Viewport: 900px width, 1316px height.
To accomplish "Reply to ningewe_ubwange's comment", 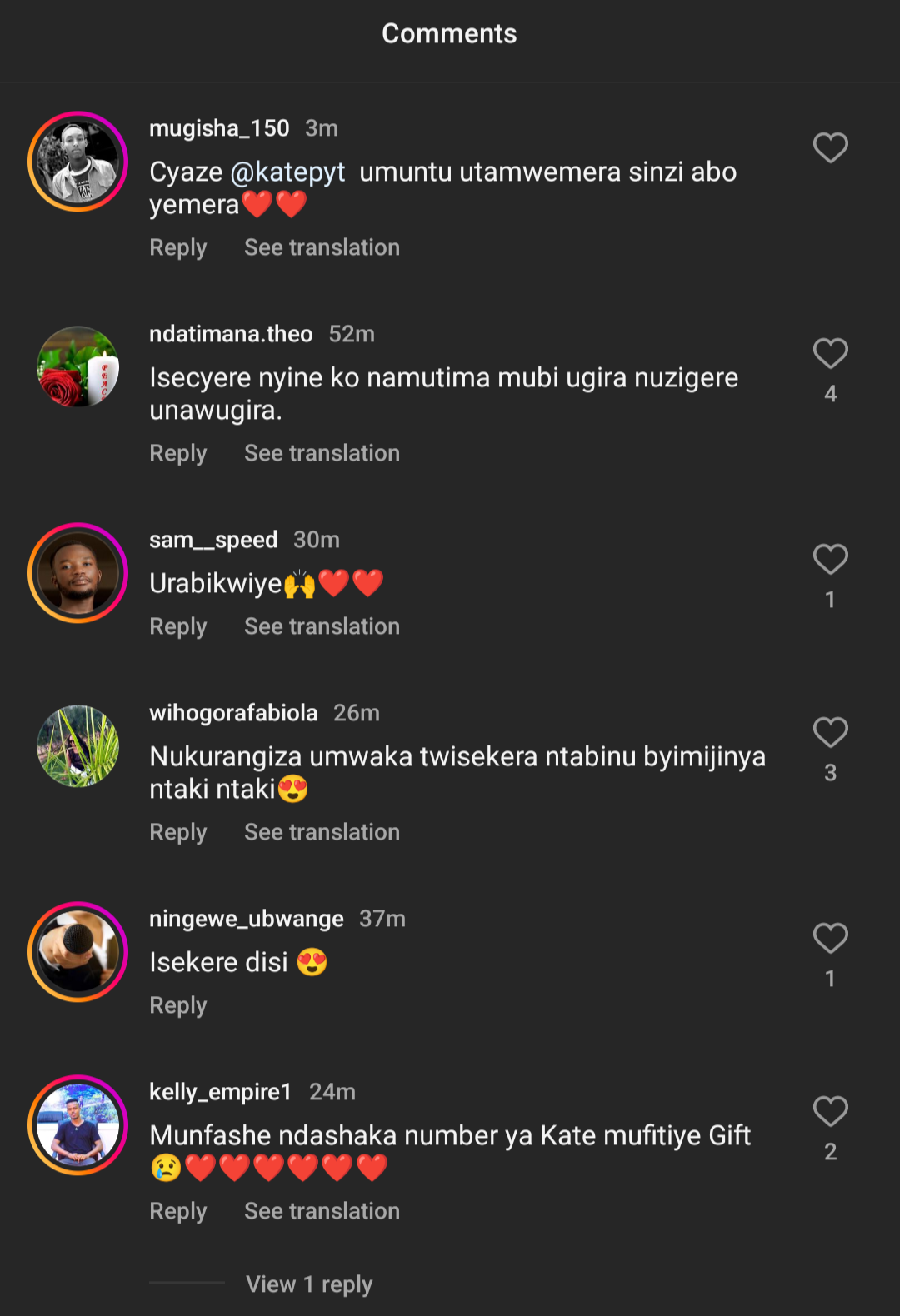I will point(177,1005).
